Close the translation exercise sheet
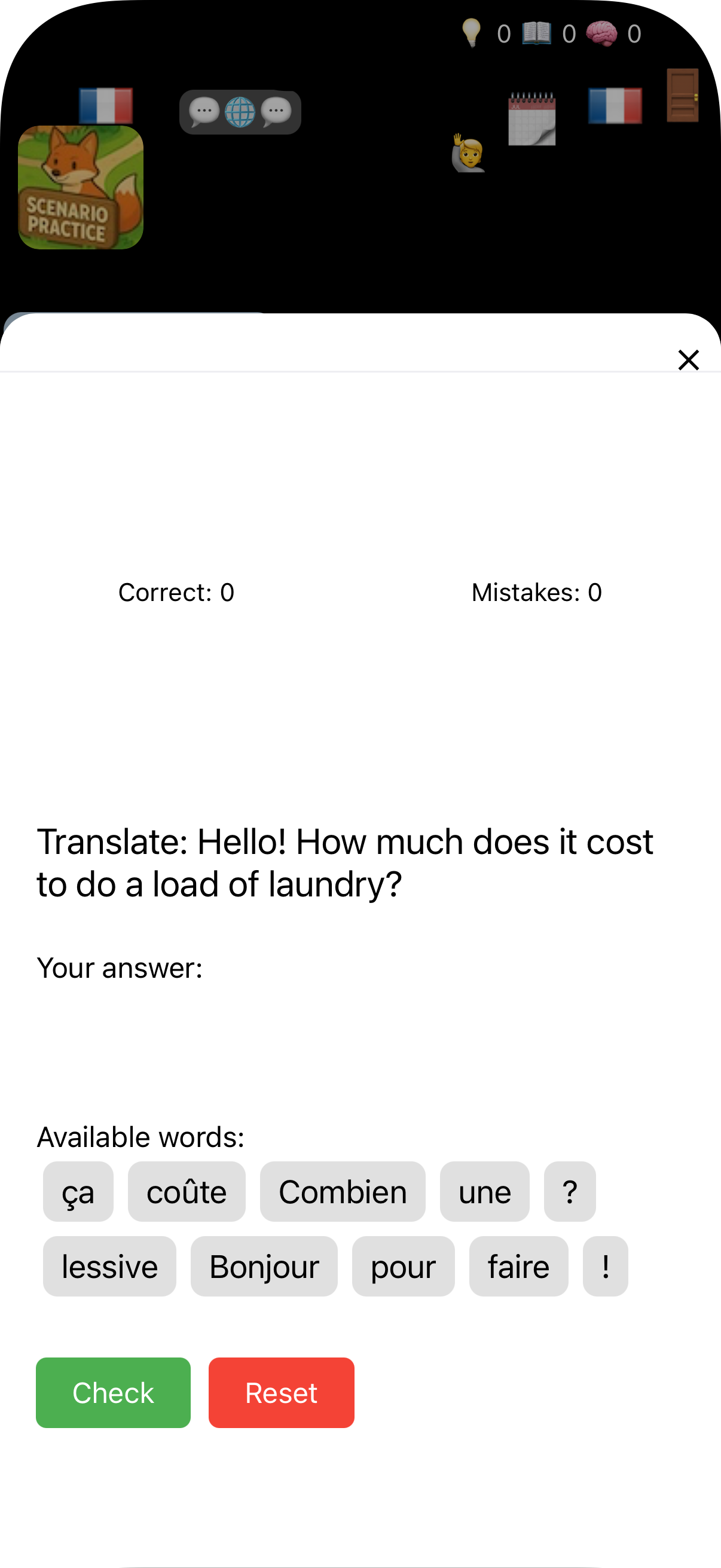 (688, 360)
